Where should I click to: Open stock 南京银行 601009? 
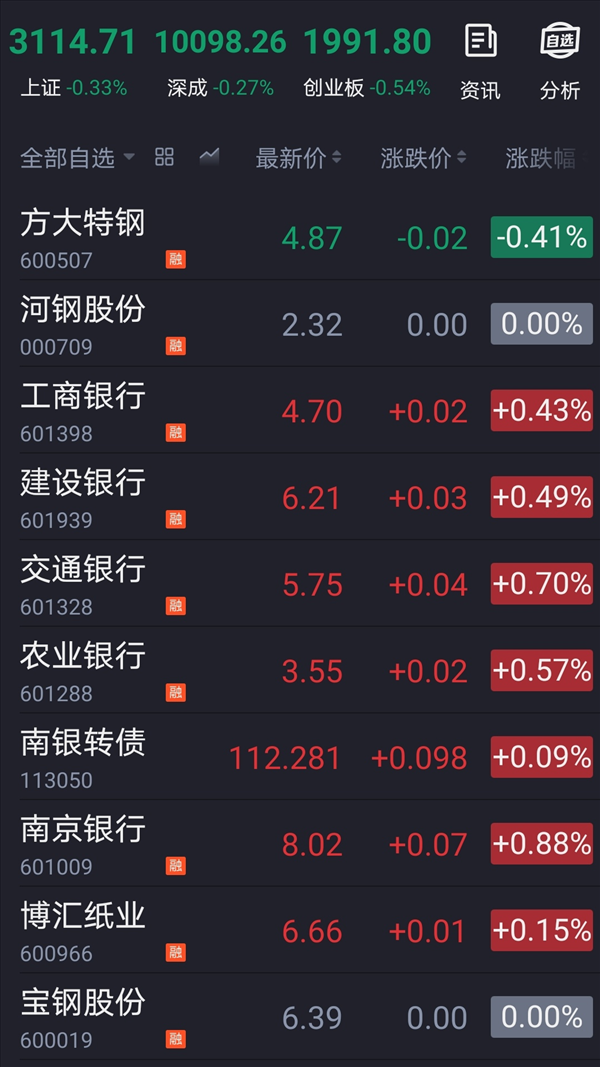point(300,843)
